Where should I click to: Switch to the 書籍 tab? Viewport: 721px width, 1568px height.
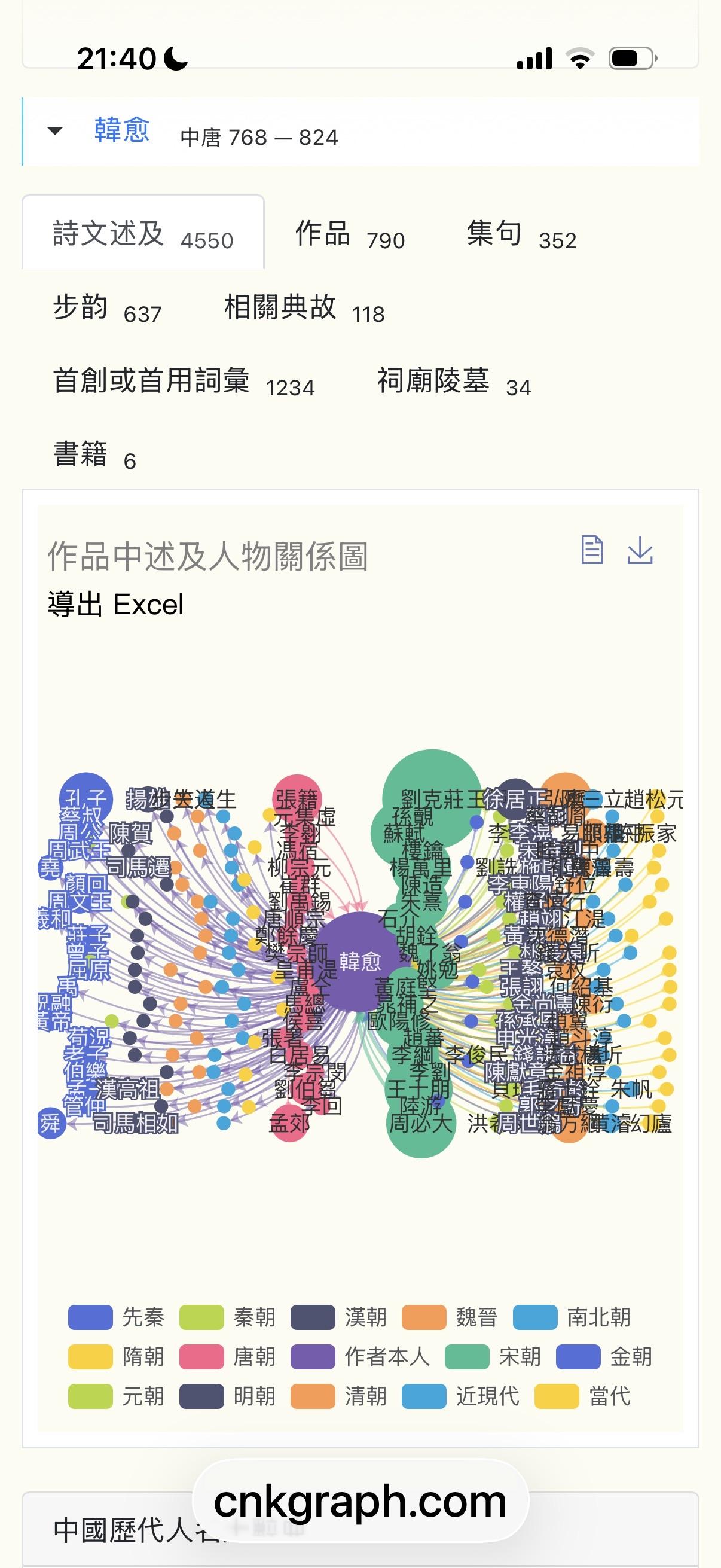click(94, 455)
